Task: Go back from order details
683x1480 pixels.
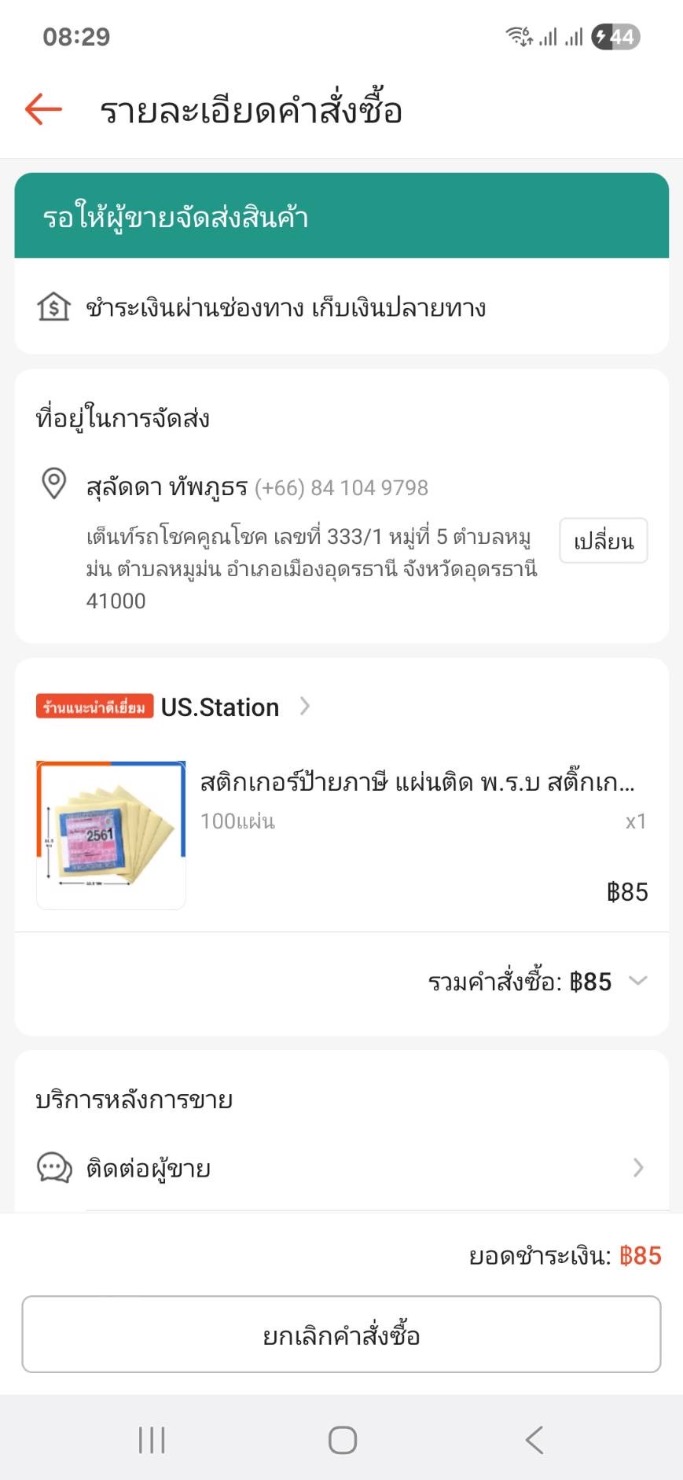Action: tap(43, 110)
